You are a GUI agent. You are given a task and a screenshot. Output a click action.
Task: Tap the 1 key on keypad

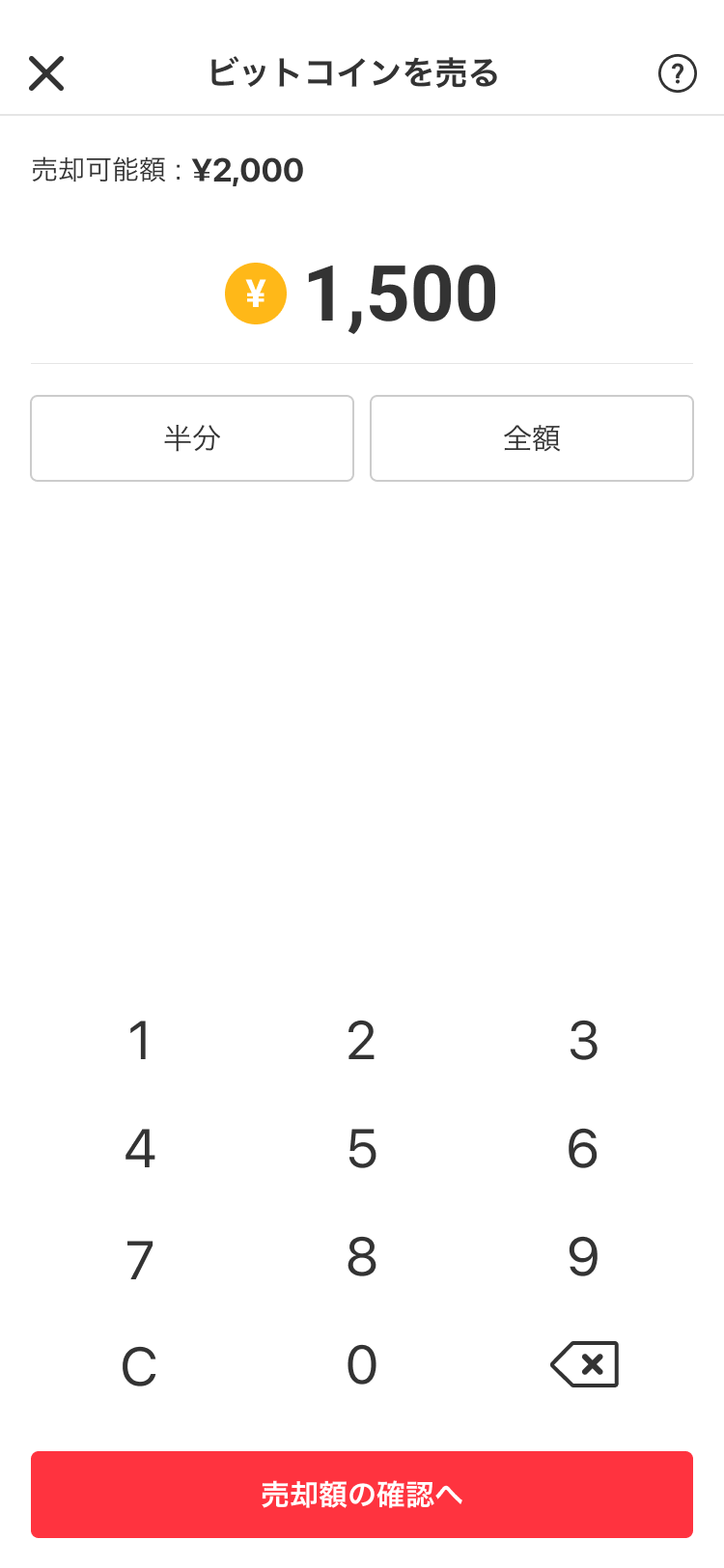click(x=140, y=1041)
